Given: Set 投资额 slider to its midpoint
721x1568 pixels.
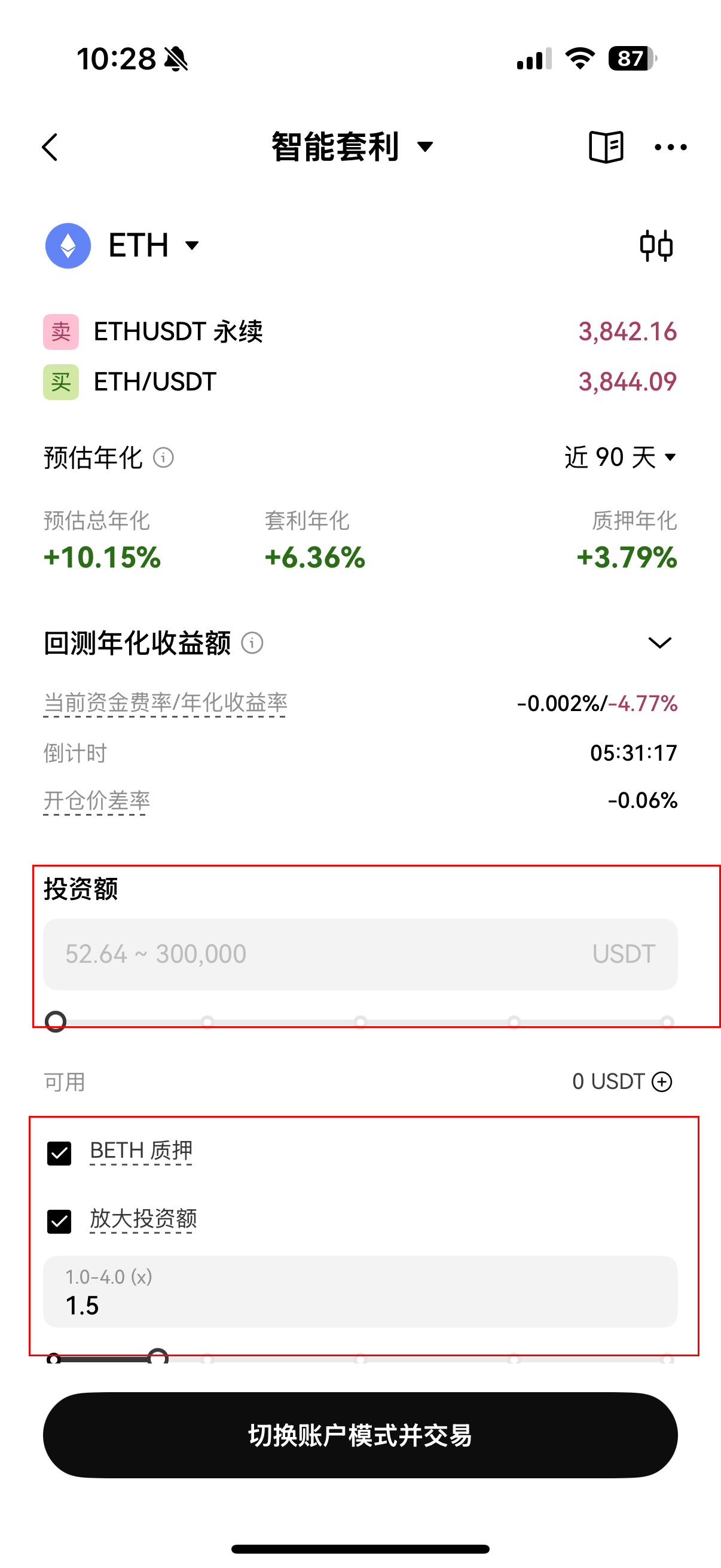Looking at the screenshot, I should point(360,1021).
